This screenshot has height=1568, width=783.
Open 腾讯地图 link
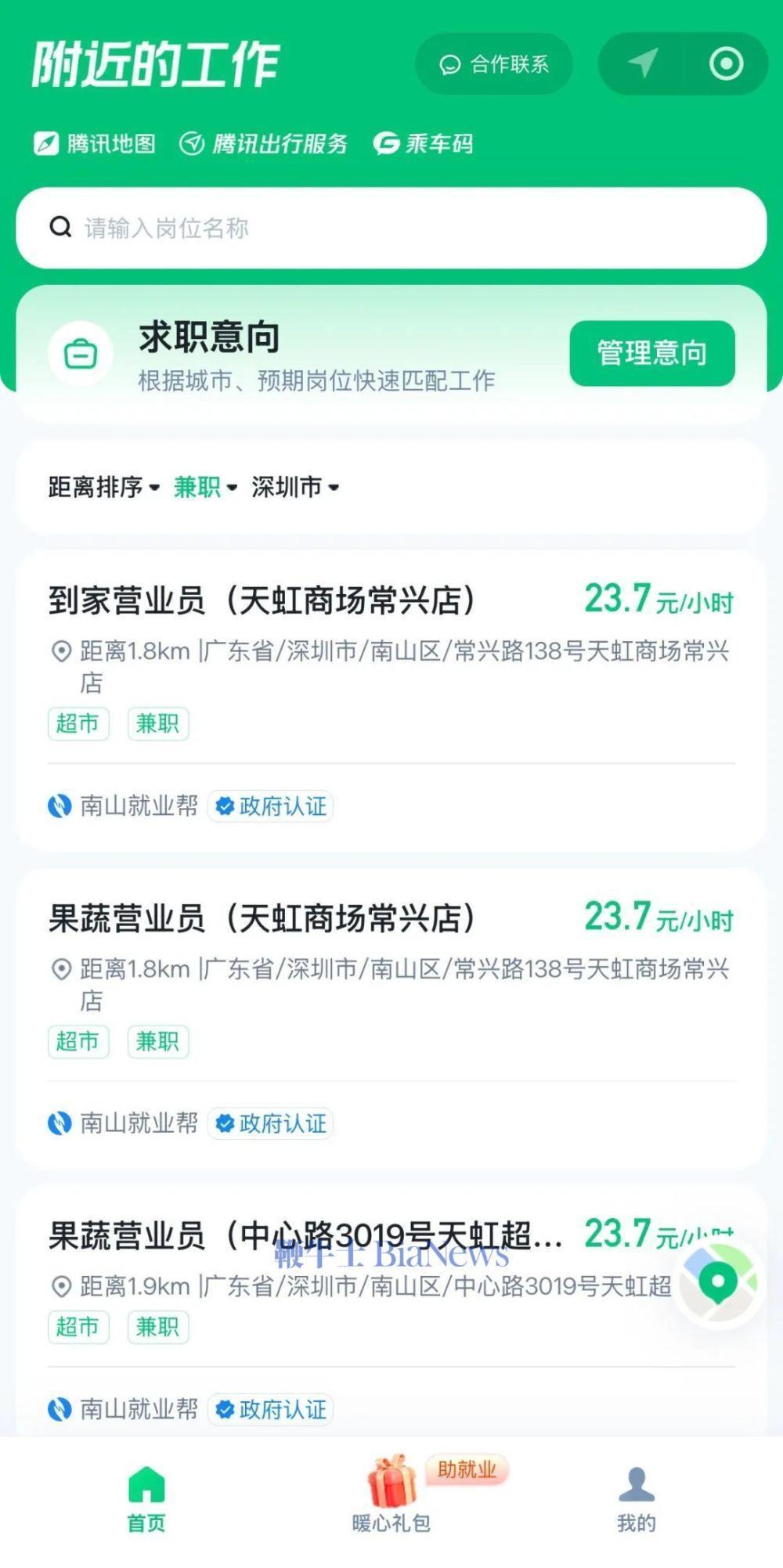pyautogui.click(x=95, y=144)
